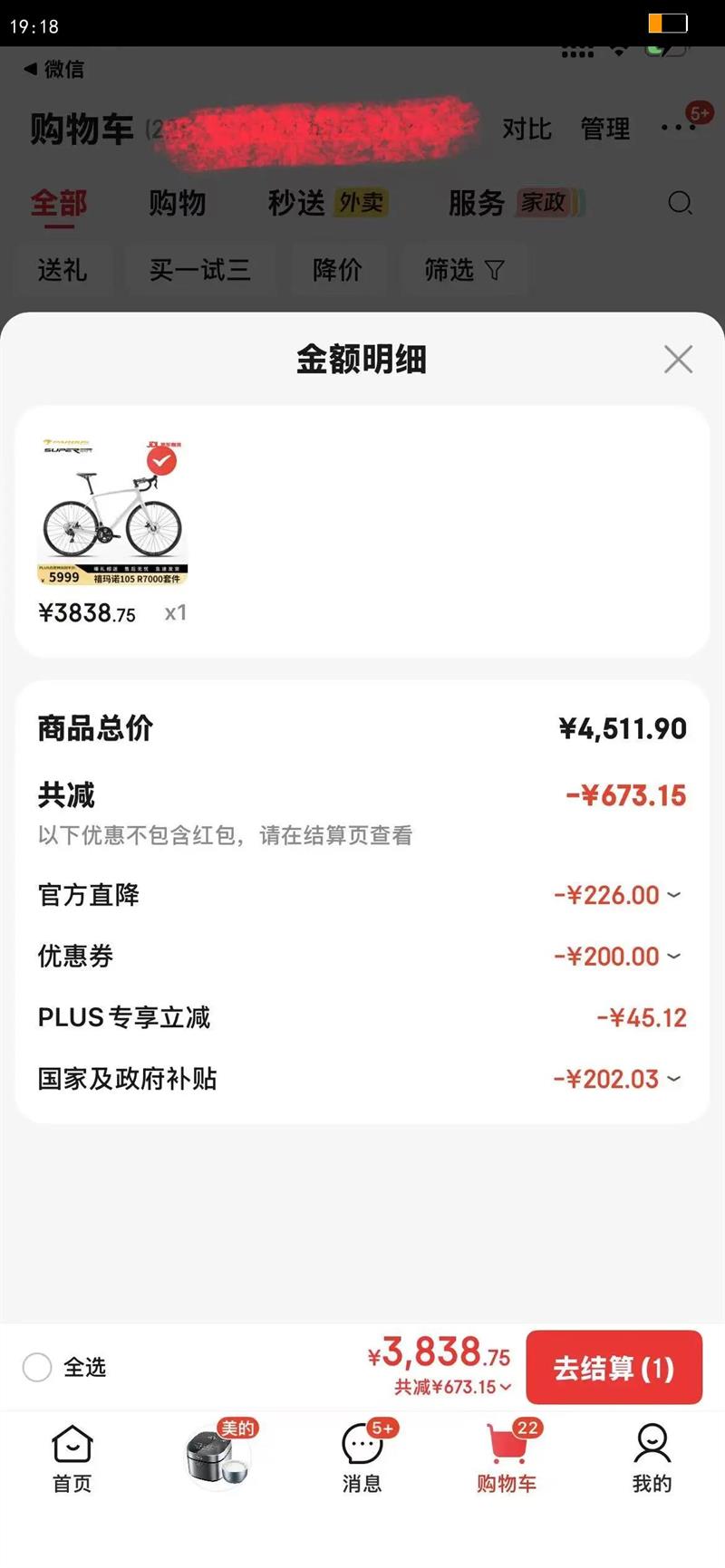Toggle the 全选 select-all checkbox
The width and height of the screenshot is (725, 1568).
click(x=37, y=1367)
